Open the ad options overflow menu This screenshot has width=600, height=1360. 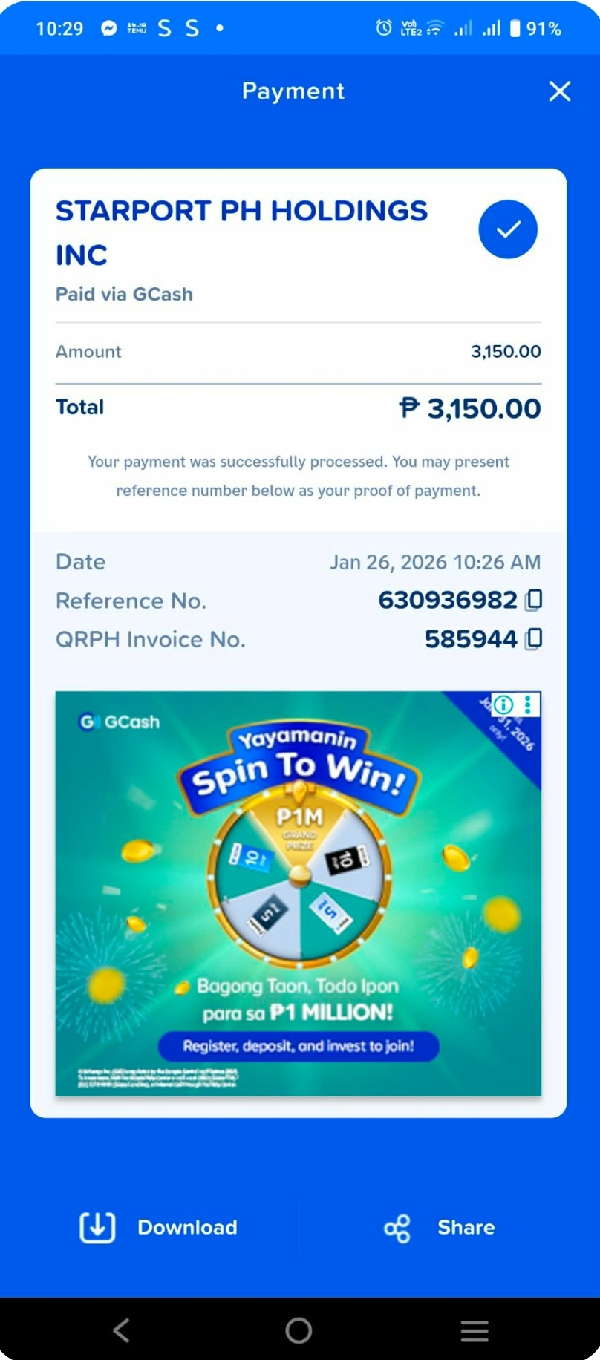(x=528, y=705)
